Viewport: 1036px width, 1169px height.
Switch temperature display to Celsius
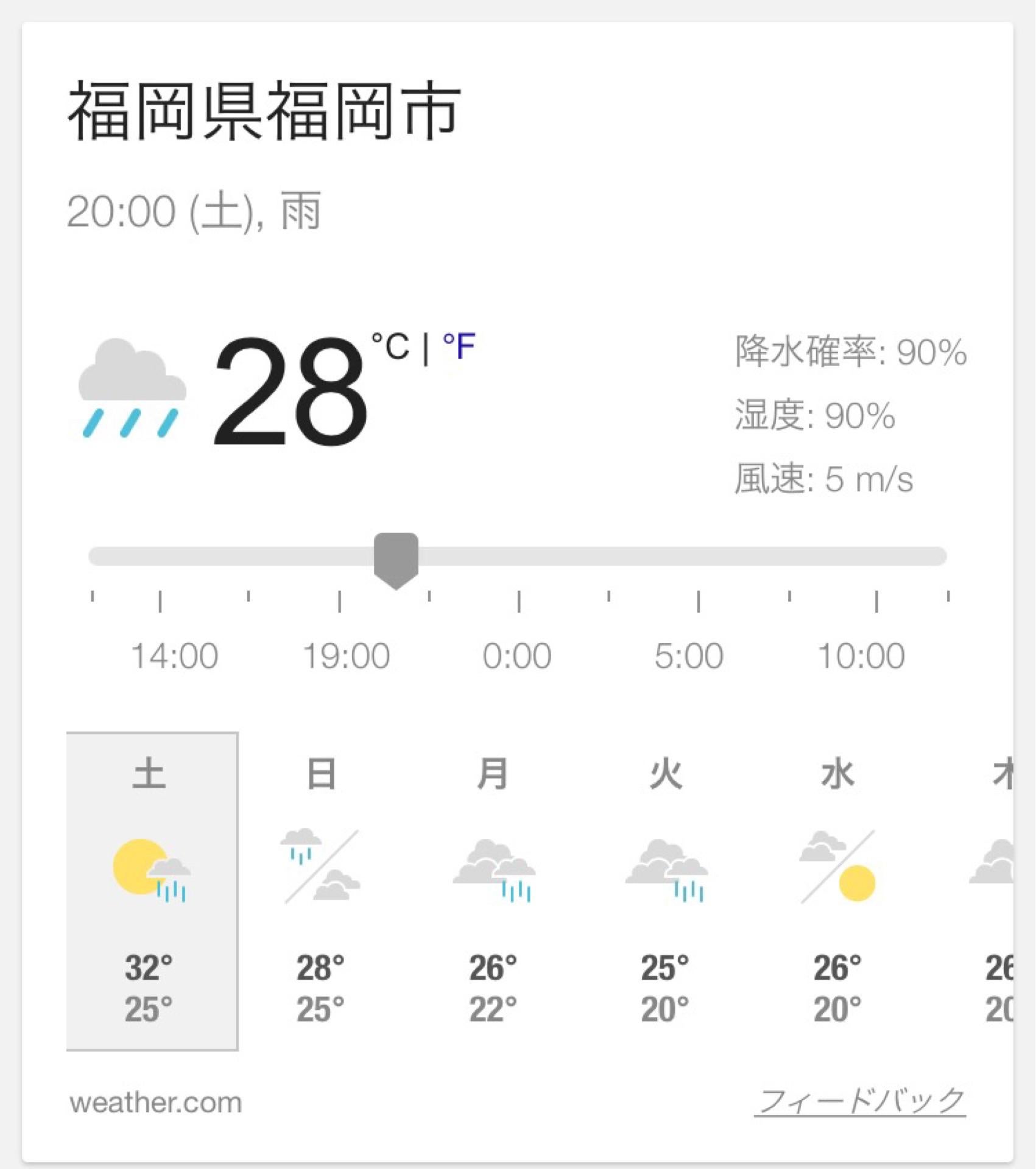tap(390, 347)
